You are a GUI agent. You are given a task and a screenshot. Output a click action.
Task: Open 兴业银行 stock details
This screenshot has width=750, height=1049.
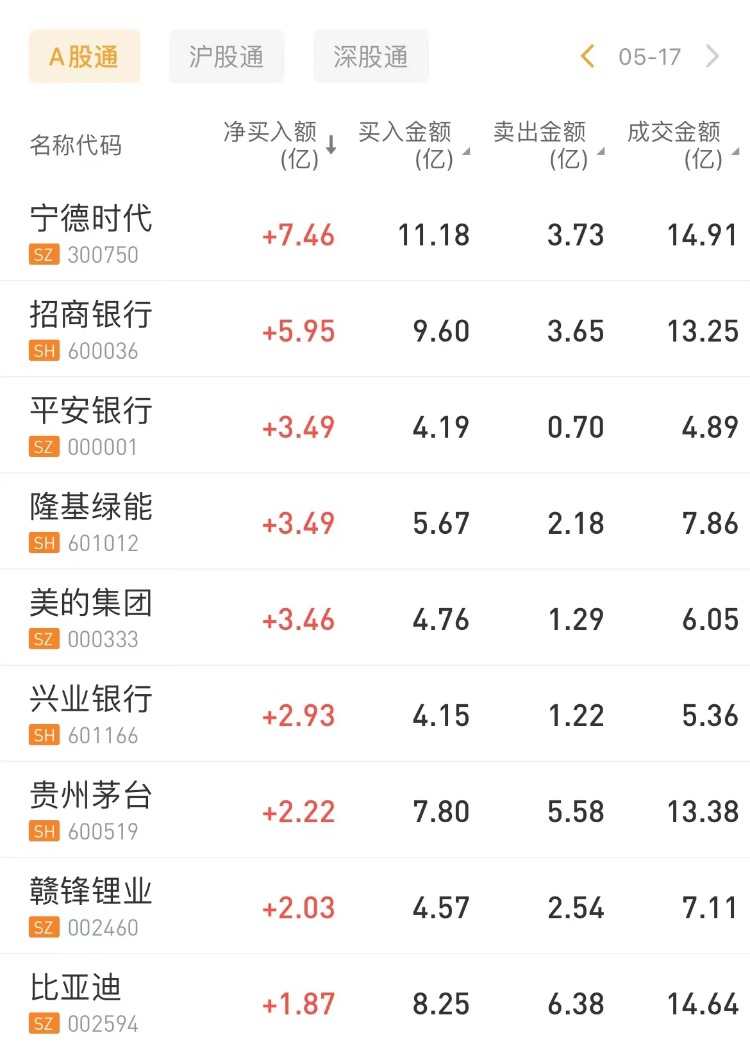click(91, 713)
